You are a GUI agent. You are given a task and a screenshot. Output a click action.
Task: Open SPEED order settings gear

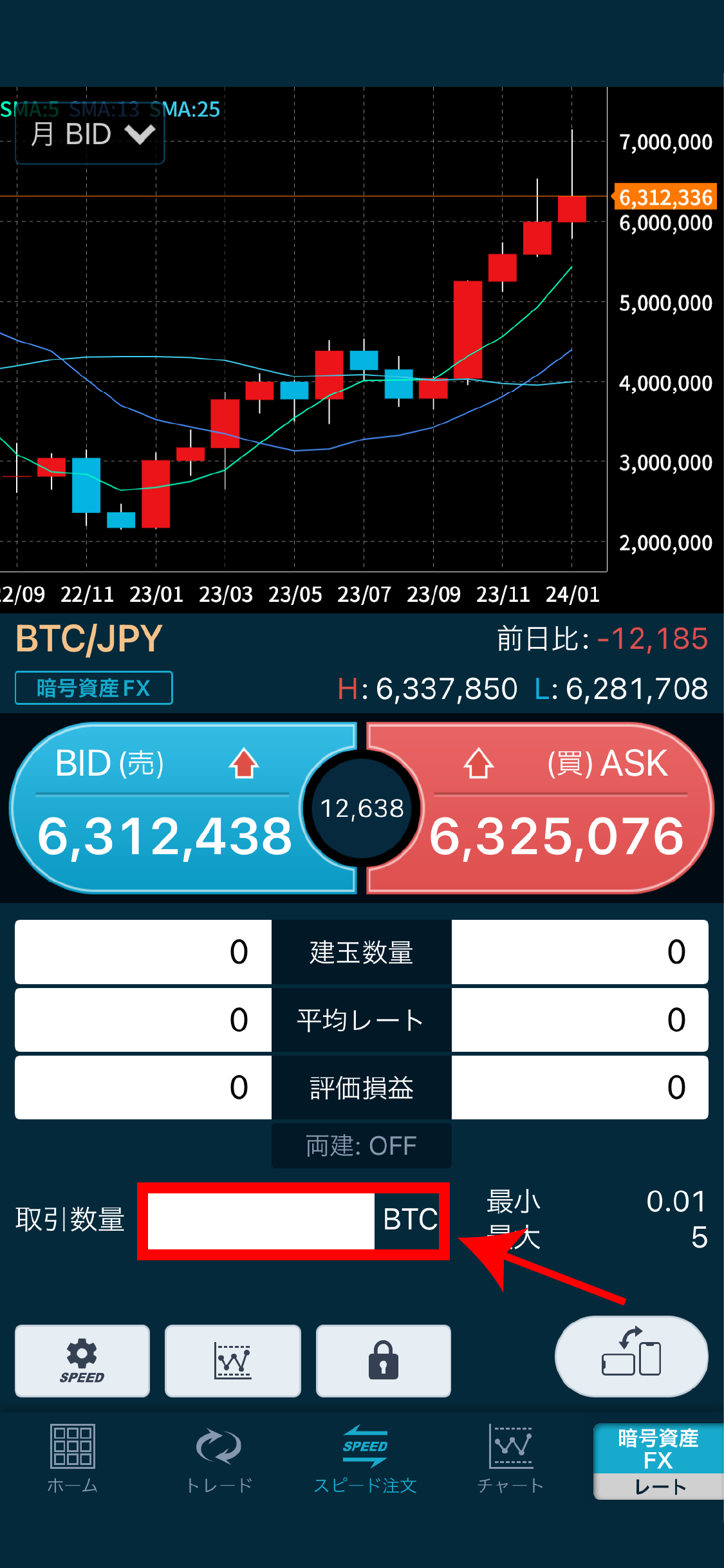pyautogui.click(x=82, y=1361)
